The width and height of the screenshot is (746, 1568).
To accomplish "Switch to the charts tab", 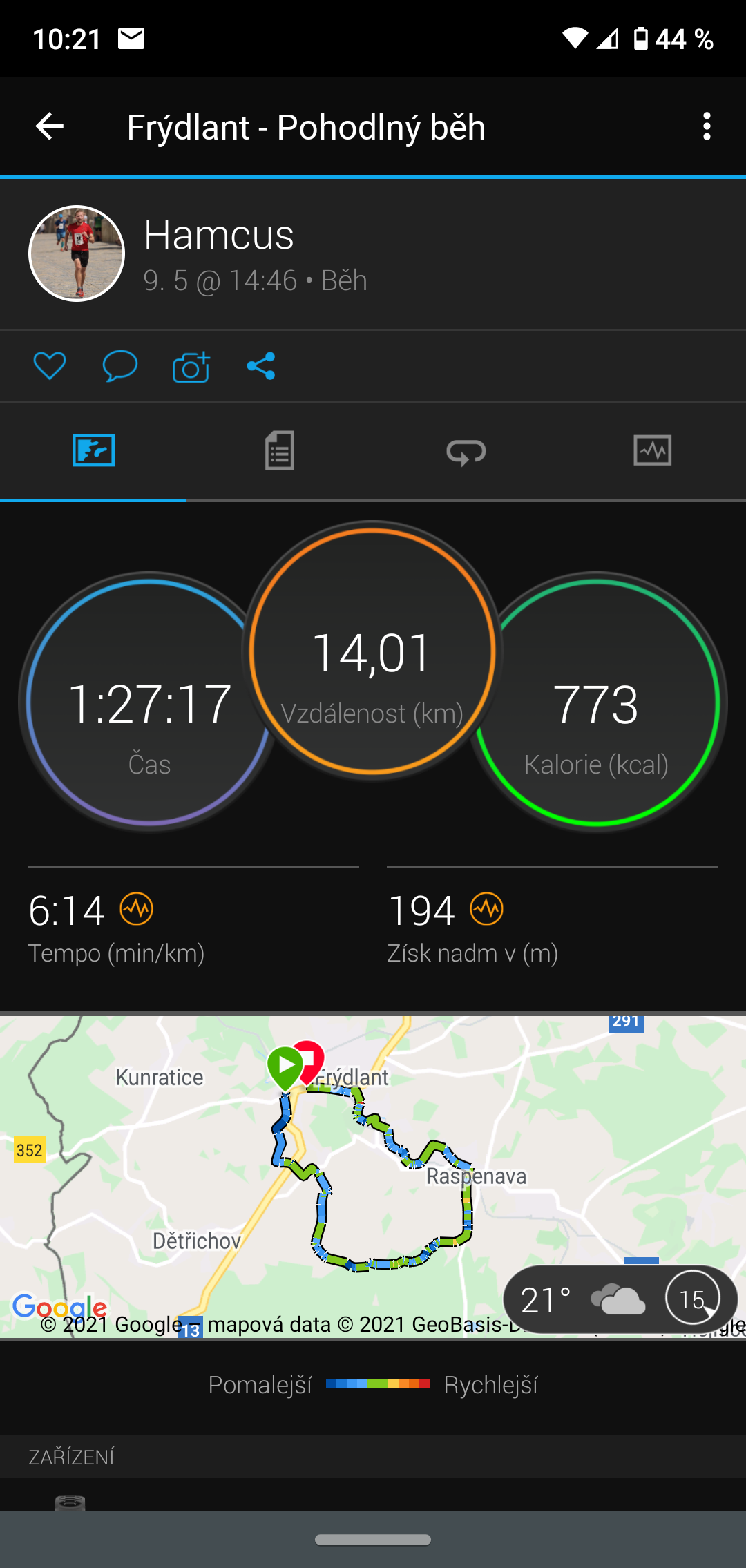I will pos(653,450).
